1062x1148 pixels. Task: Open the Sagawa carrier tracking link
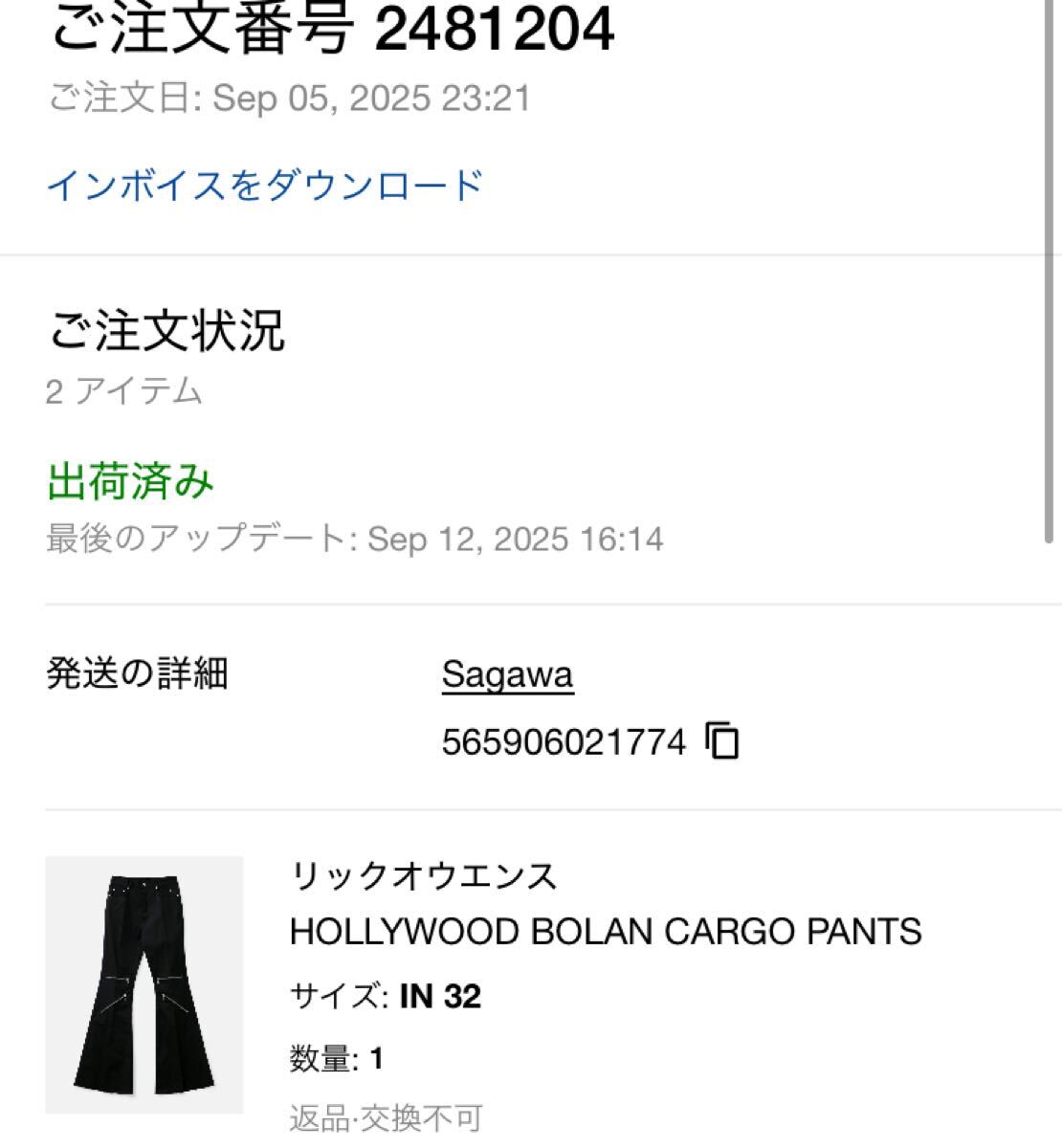click(x=507, y=674)
